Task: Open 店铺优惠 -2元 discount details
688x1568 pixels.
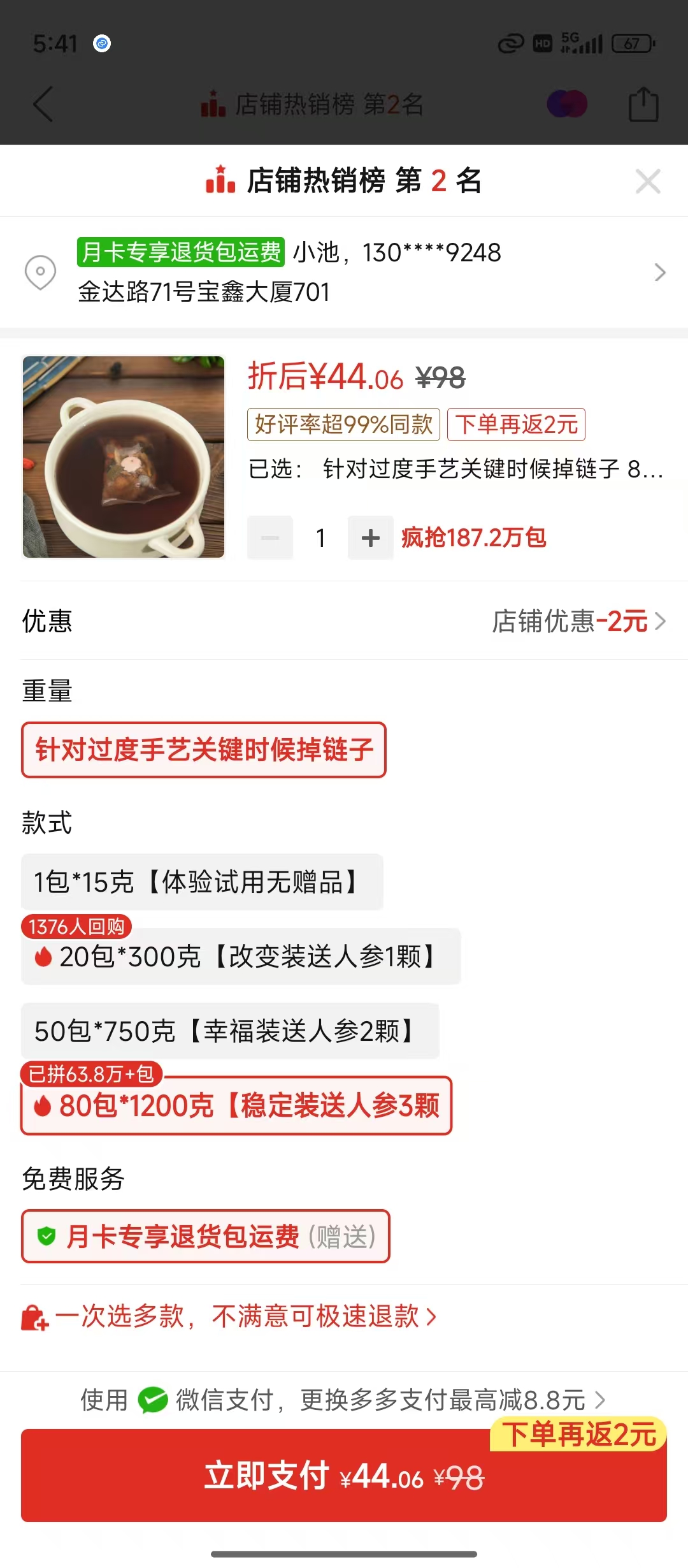Action: (578, 621)
